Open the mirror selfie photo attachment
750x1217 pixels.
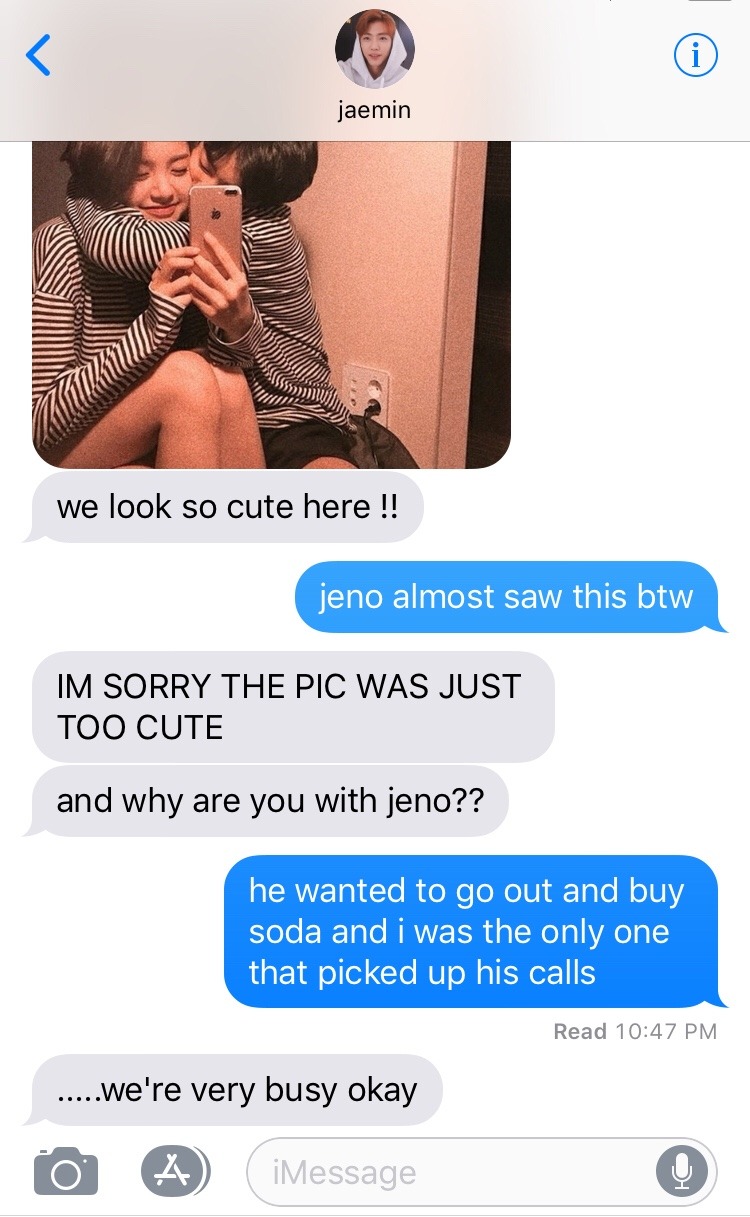coord(272,305)
